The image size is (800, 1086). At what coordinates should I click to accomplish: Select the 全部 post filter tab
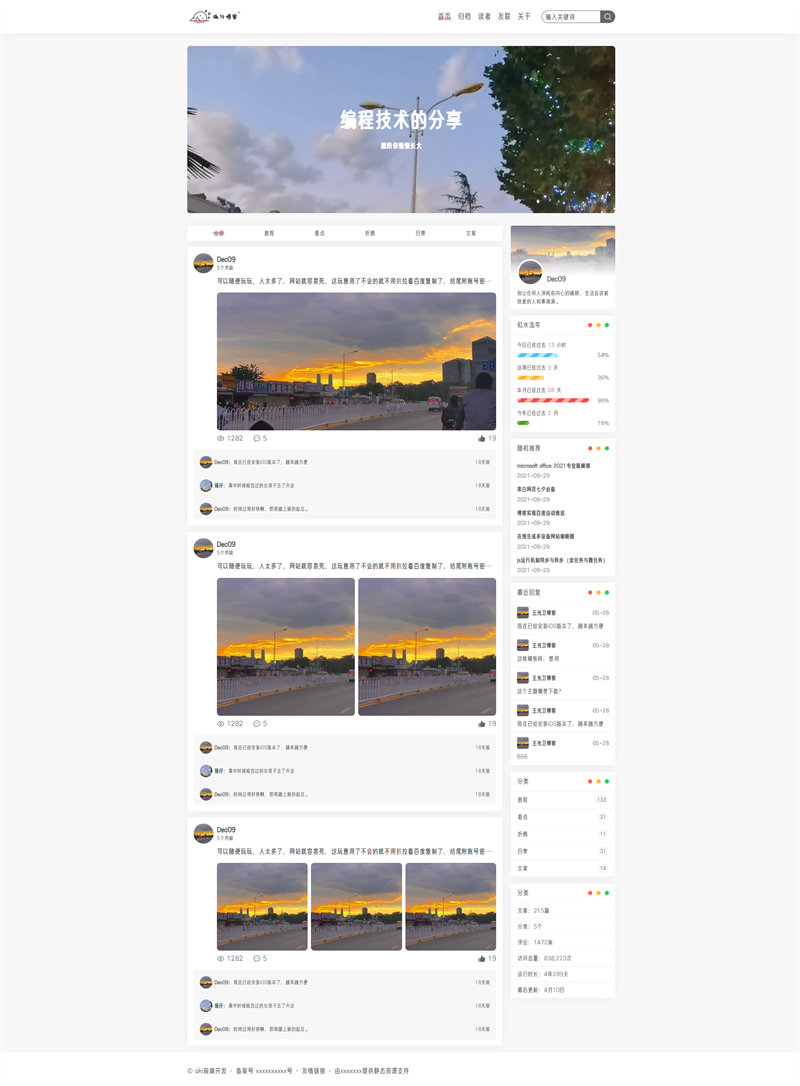(x=218, y=233)
